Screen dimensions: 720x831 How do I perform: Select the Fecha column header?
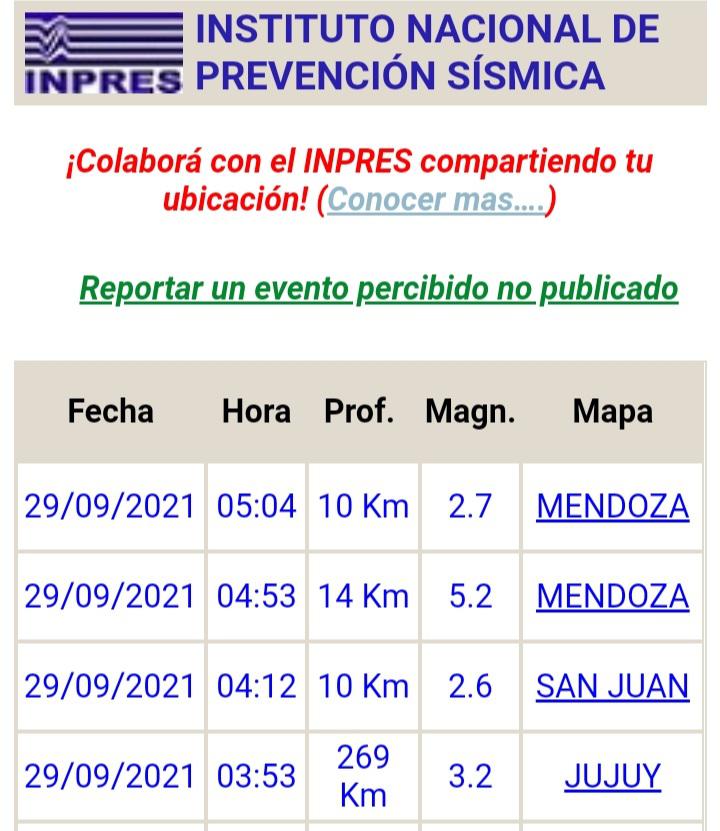(110, 410)
